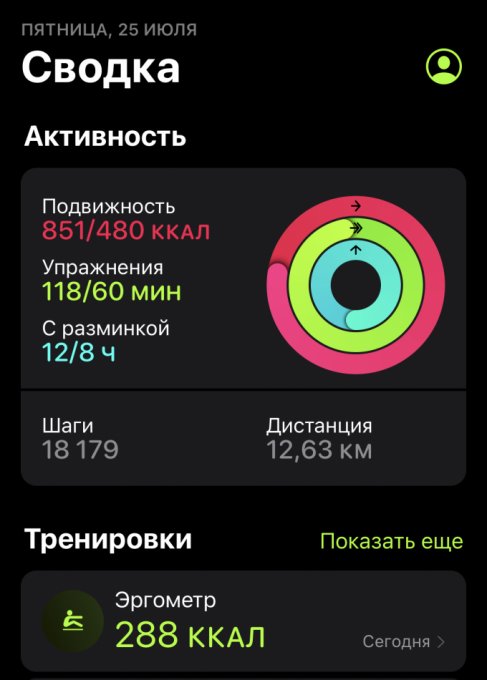
Task: Open the profile account icon
Action: (444, 66)
